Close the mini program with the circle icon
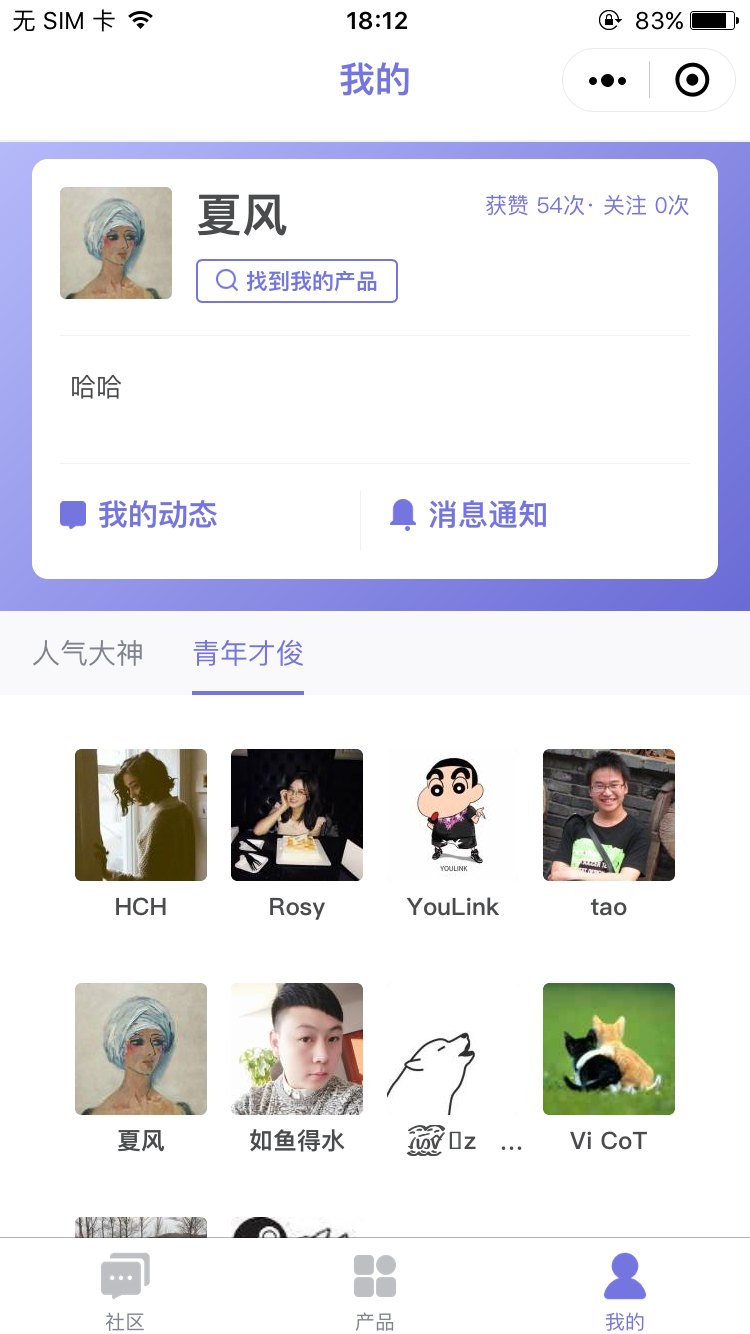 pos(692,80)
